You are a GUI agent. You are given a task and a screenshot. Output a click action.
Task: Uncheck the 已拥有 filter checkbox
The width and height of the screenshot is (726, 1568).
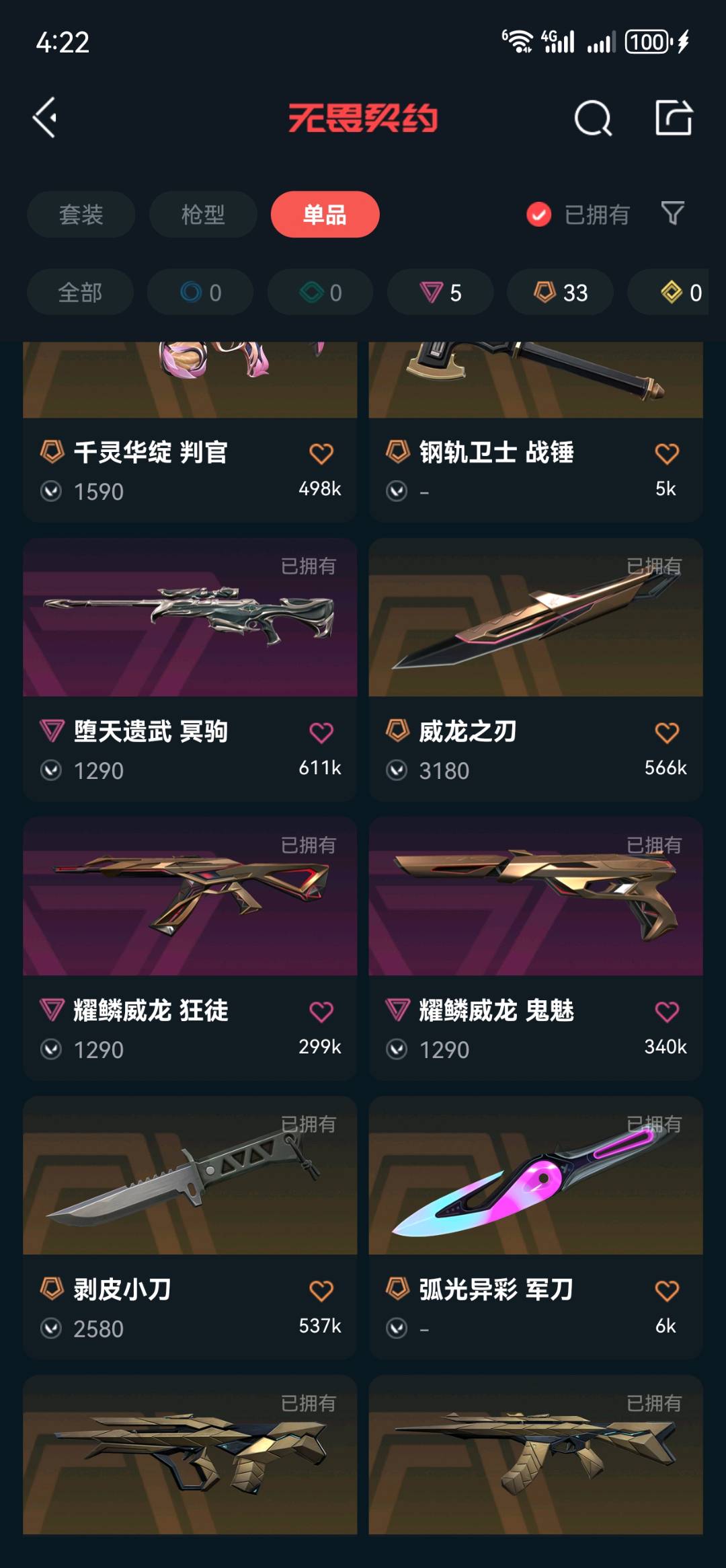click(539, 215)
